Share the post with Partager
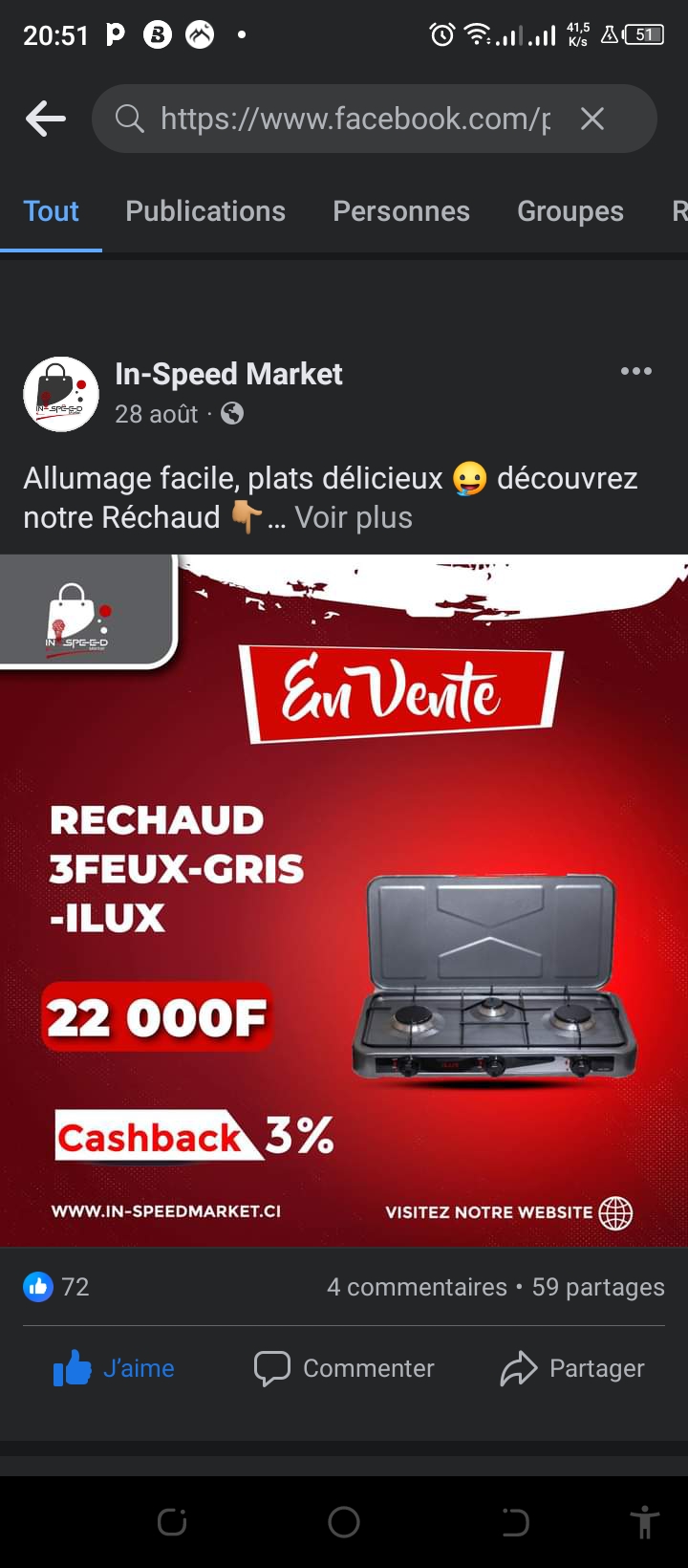Viewport: 688px width, 1568px height. point(572,1368)
